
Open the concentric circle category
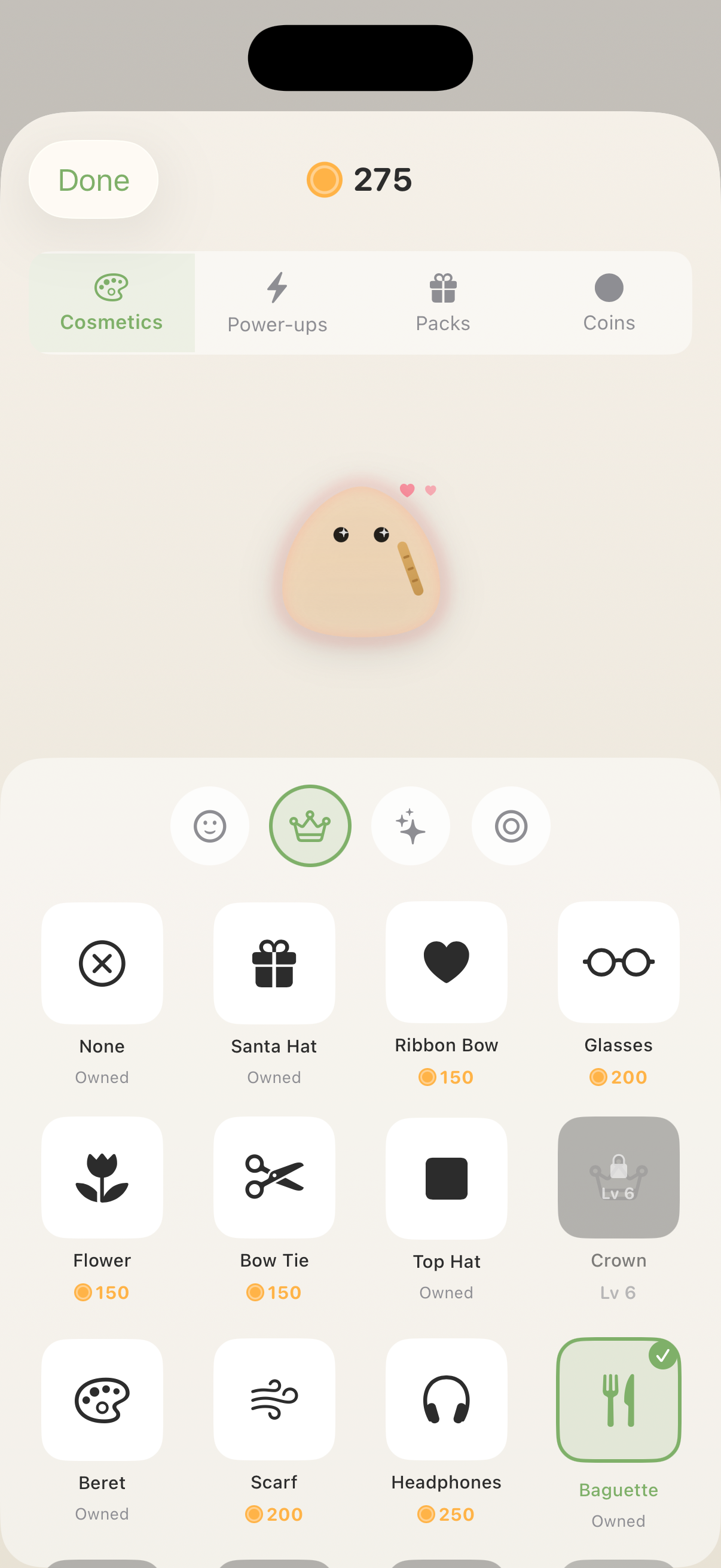(x=511, y=826)
